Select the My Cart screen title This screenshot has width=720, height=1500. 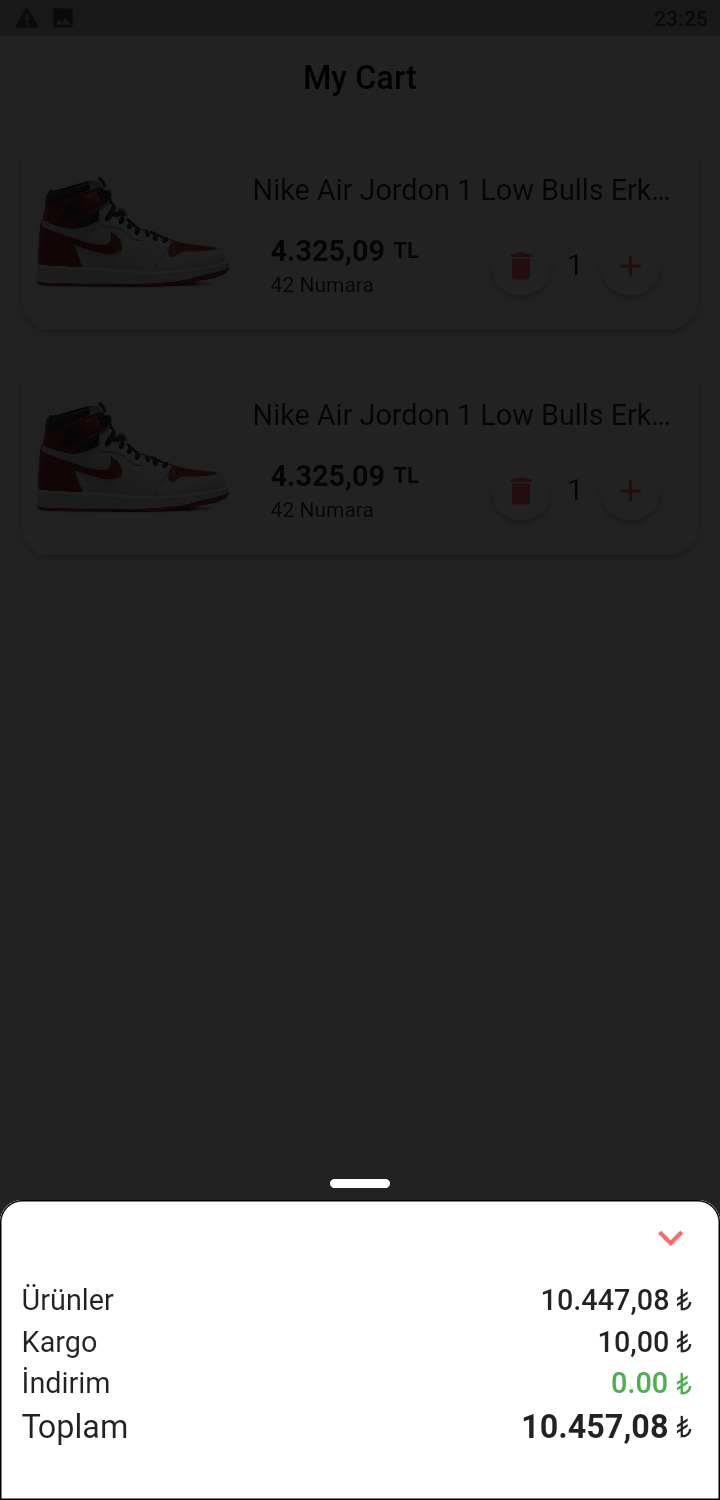click(x=360, y=78)
